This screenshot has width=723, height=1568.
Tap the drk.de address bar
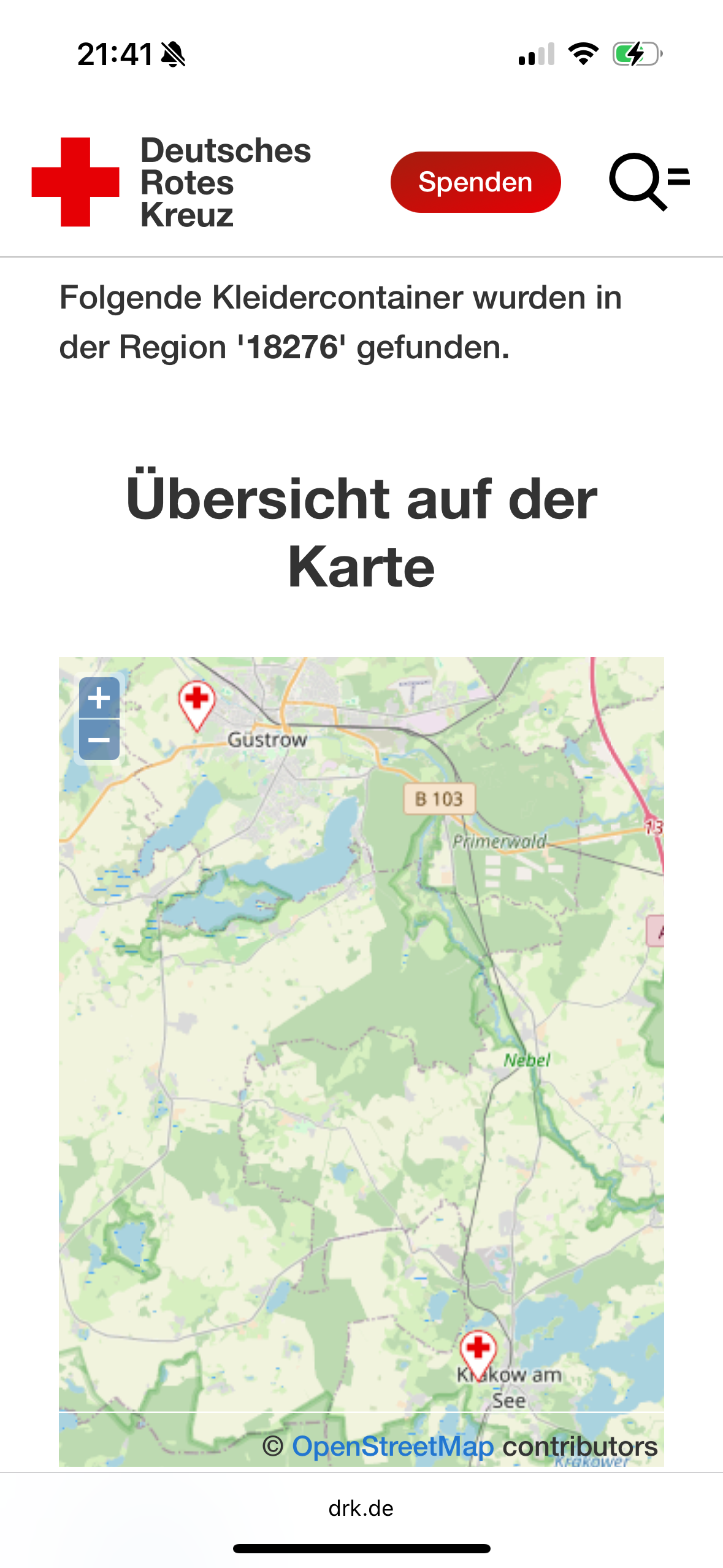[361, 1508]
